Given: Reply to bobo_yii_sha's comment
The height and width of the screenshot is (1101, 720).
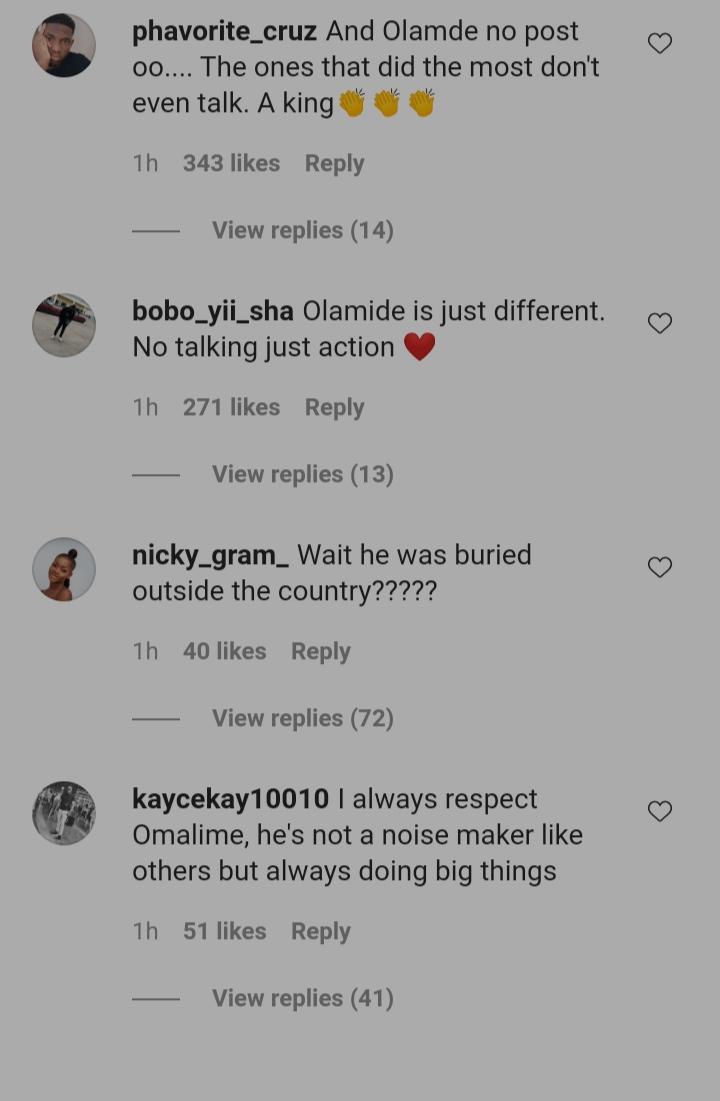Looking at the screenshot, I should (334, 407).
